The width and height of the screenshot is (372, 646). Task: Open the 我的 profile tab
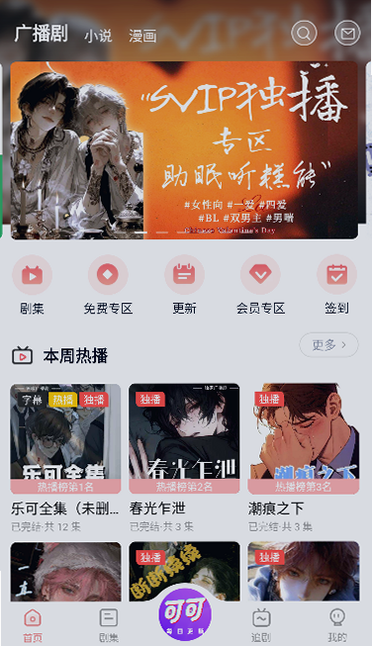tap(337, 625)
